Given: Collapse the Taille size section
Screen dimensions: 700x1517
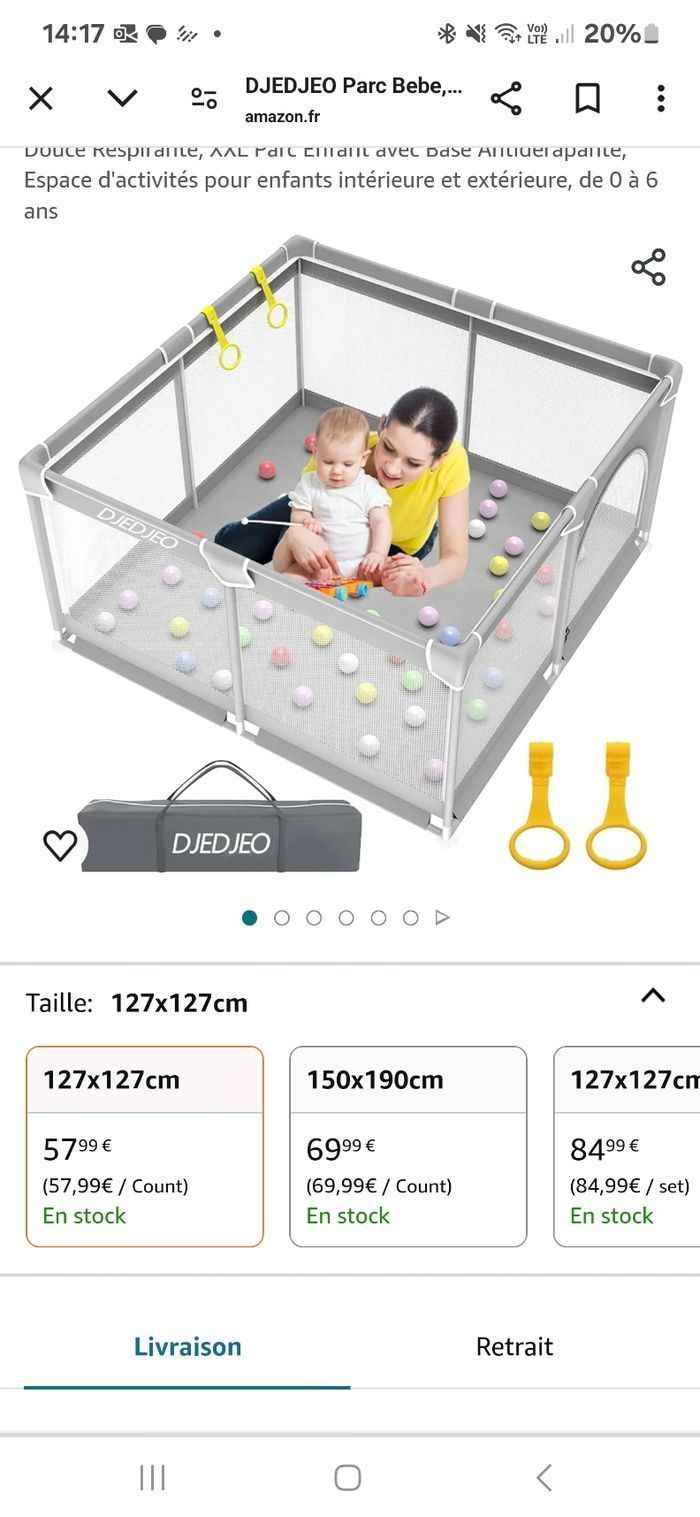Looking at the screenshot, I should pyautogui.click(x=653, y=996).
